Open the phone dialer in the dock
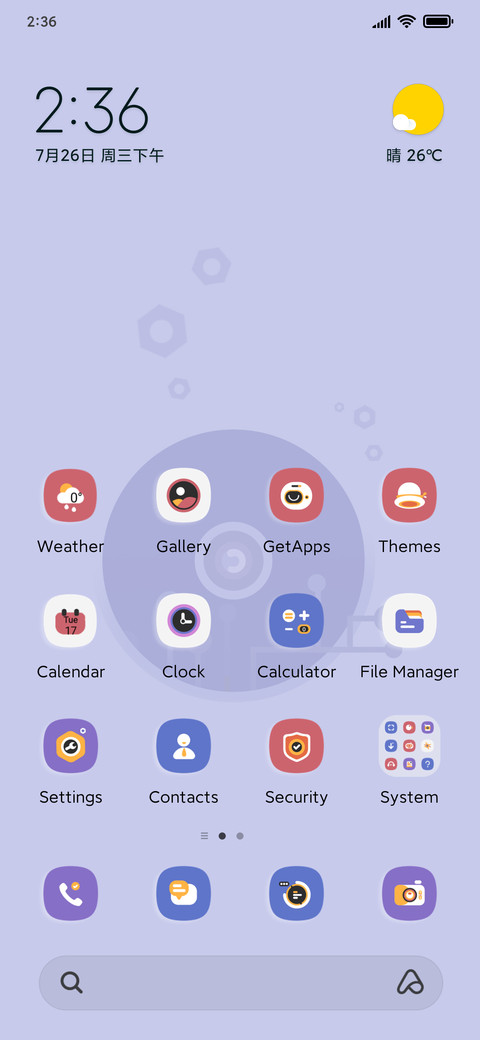 tap(70, 893)
